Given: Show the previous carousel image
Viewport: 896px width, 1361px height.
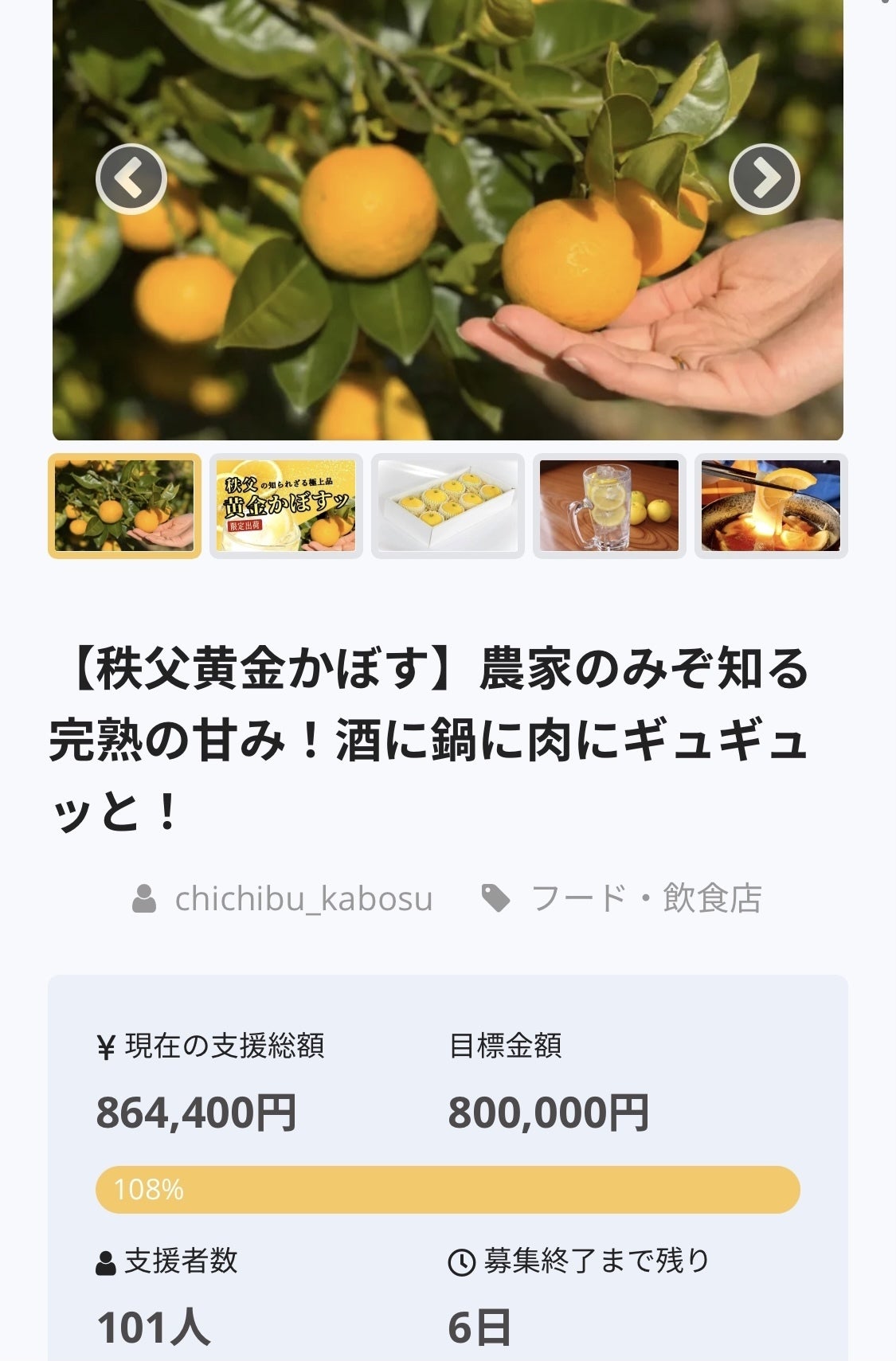Looking at the screenshot, I should 131,179.
